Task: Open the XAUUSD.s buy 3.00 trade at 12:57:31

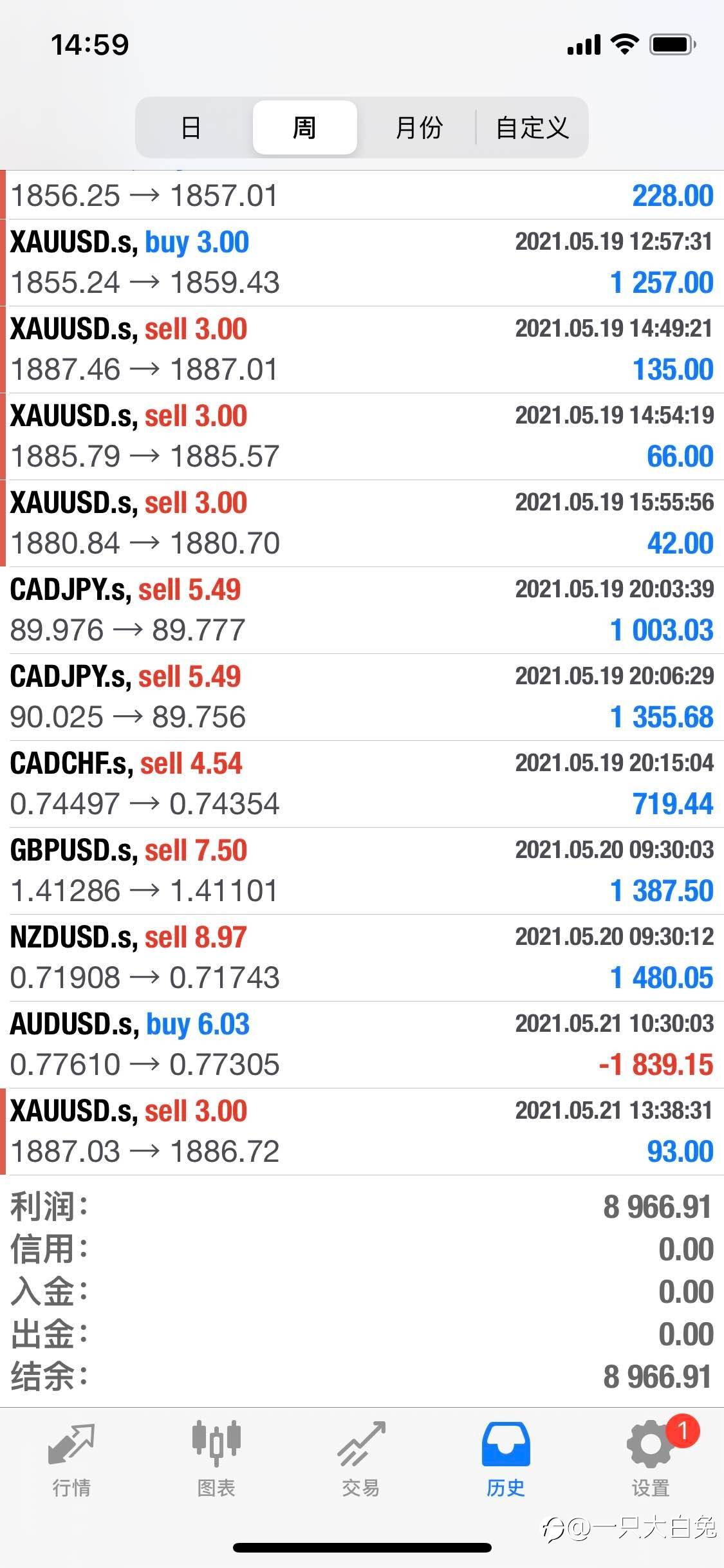Action: click(362, 263)
